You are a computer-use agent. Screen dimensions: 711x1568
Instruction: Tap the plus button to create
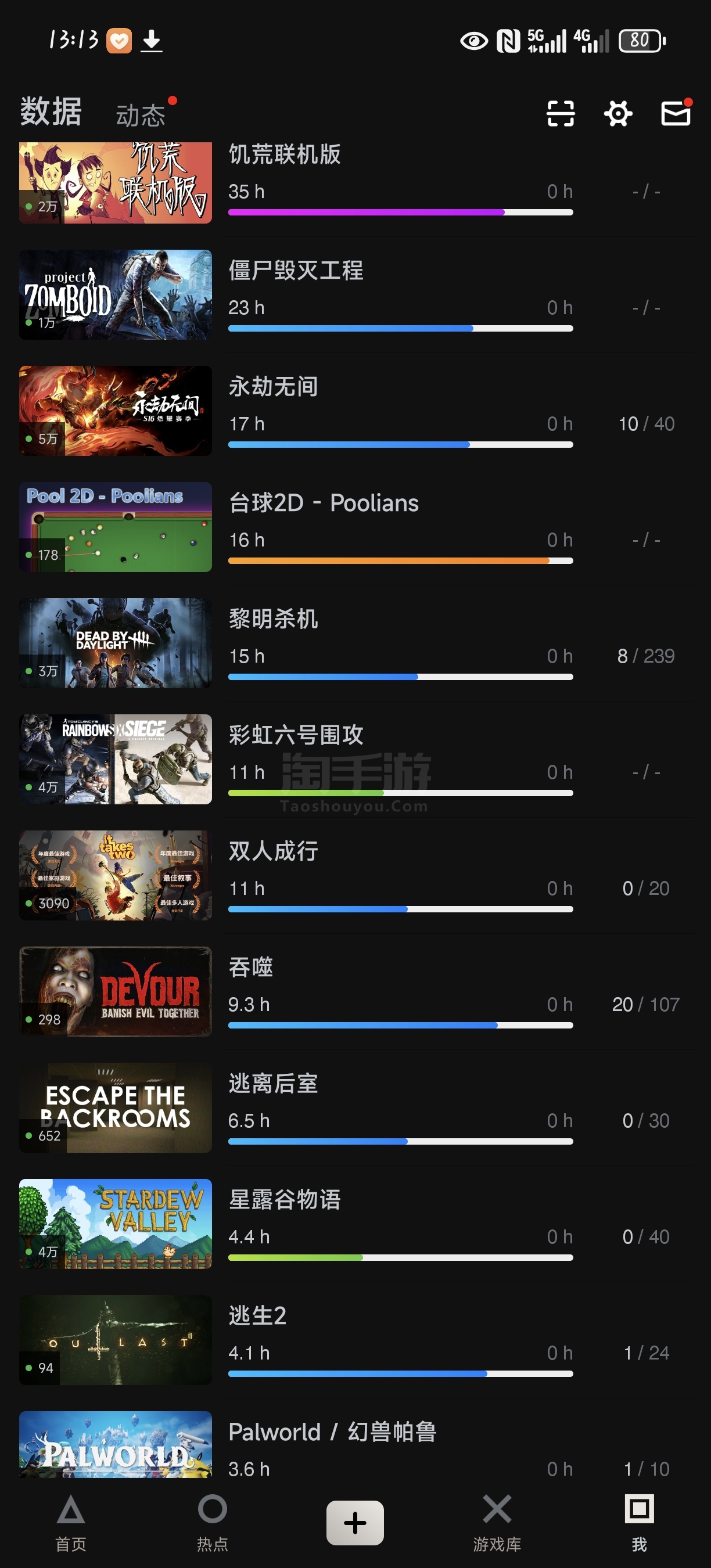(x=355, y=1523)
